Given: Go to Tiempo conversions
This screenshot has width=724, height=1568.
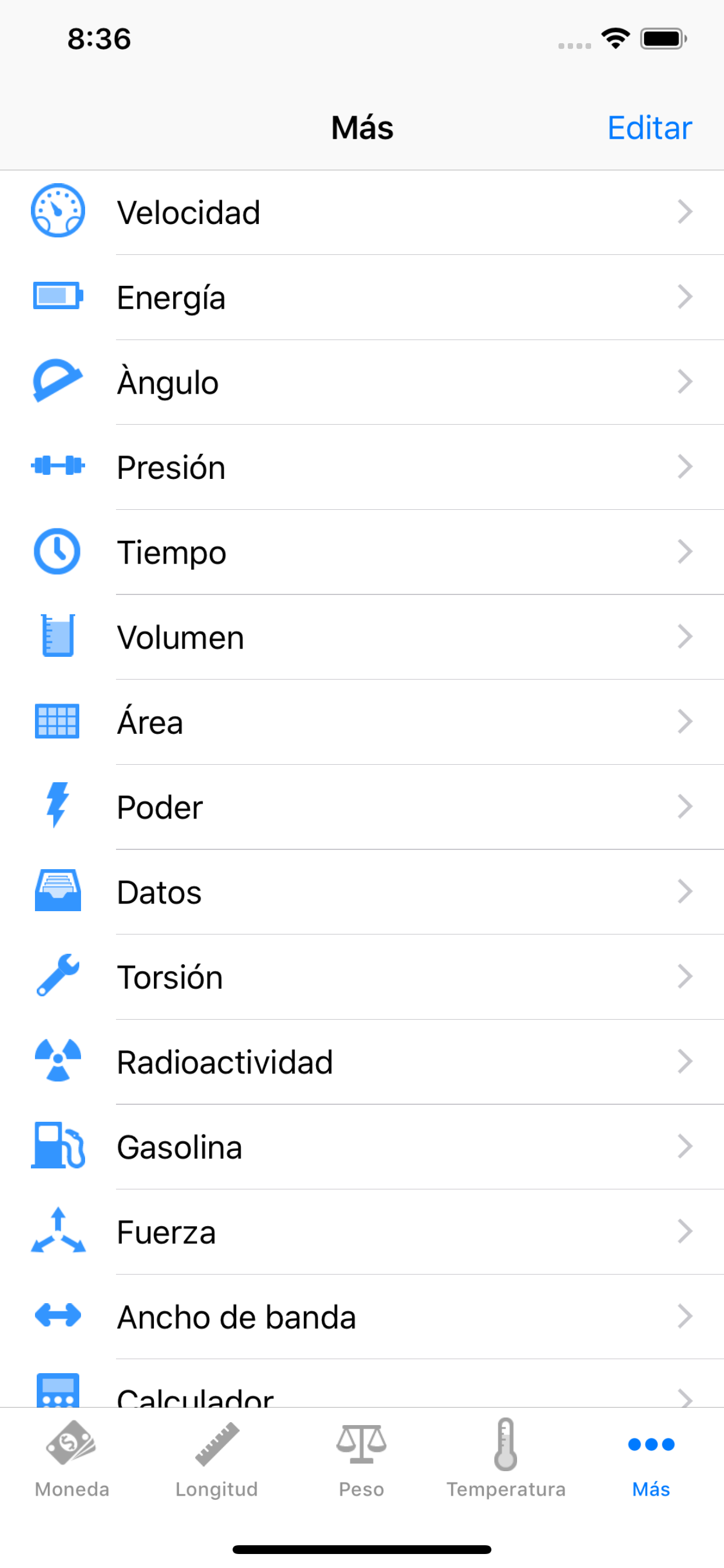Looking at the screenshot, I should 362,552.
